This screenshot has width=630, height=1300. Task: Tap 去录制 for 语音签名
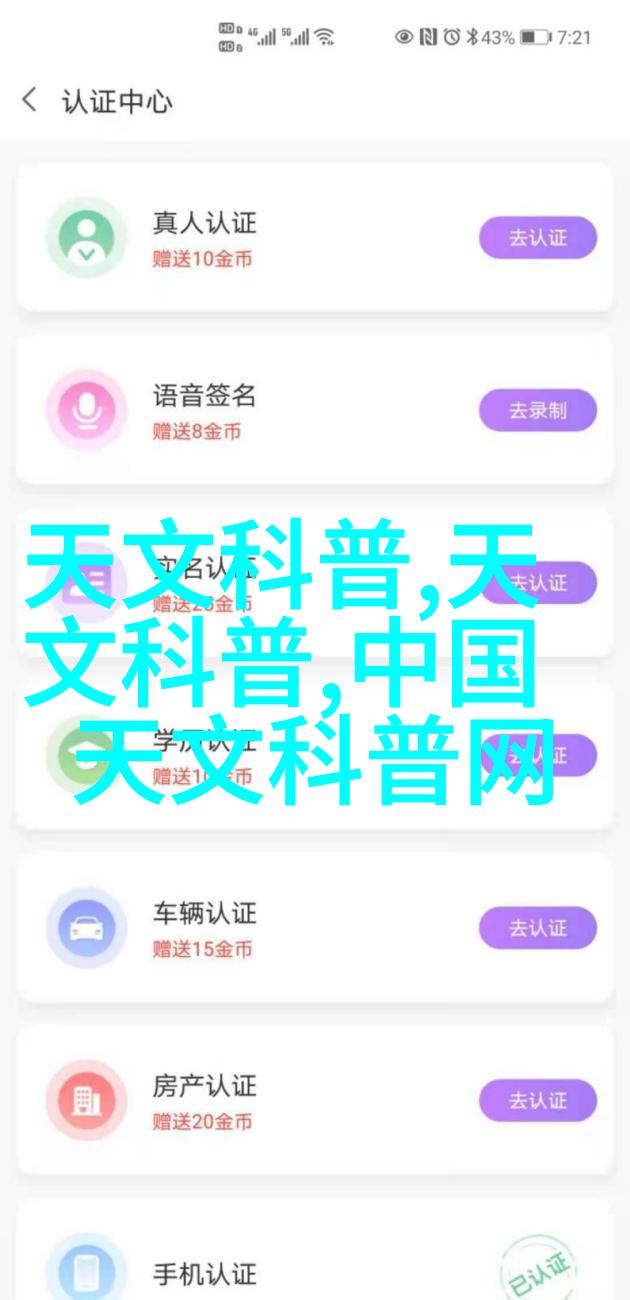coord(537,410)
